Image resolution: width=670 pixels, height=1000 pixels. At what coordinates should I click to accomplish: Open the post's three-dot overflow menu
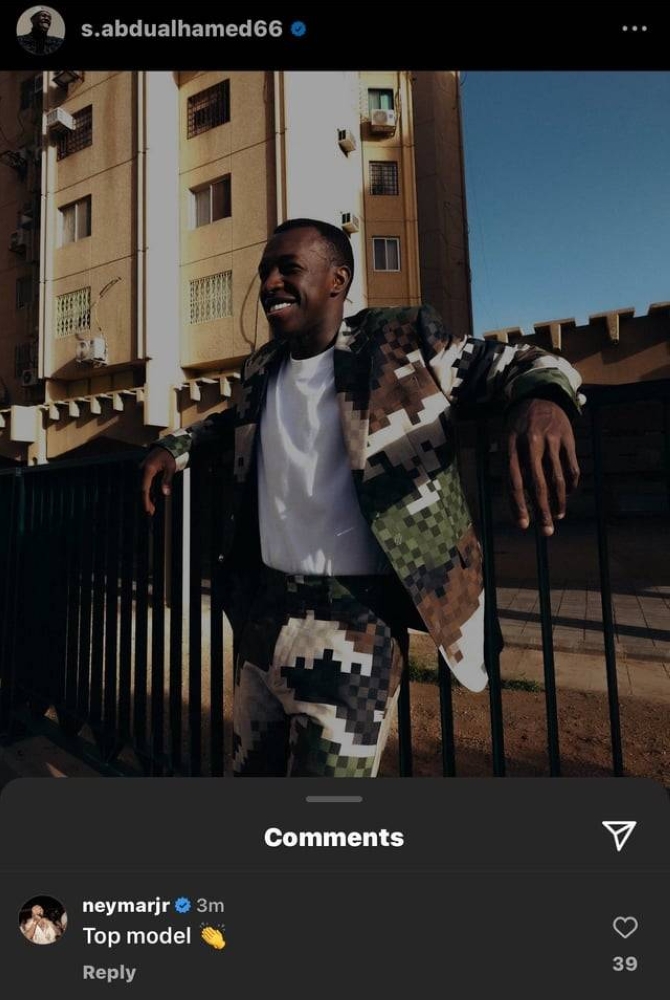click(634, 29)
